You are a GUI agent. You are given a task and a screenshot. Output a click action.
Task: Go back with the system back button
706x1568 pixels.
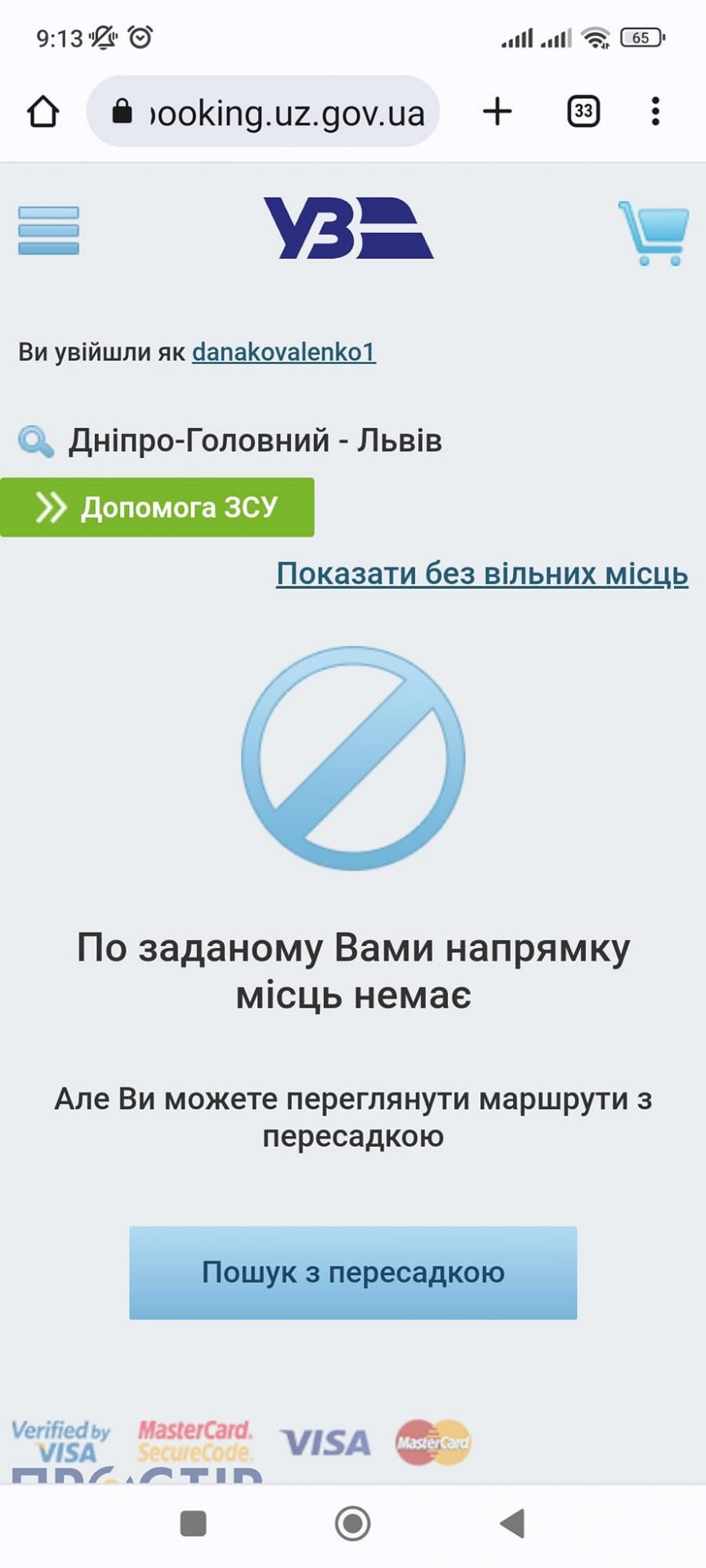[512, 1523]
